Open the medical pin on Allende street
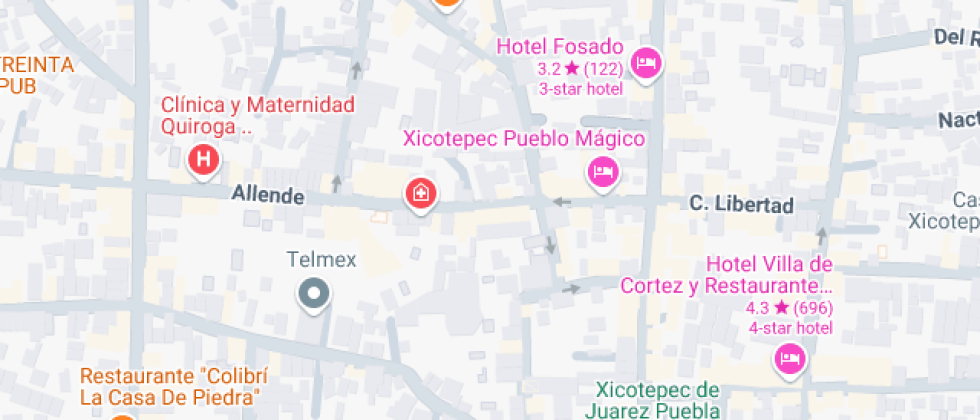980x420 pixels. (x=421, y=192)
